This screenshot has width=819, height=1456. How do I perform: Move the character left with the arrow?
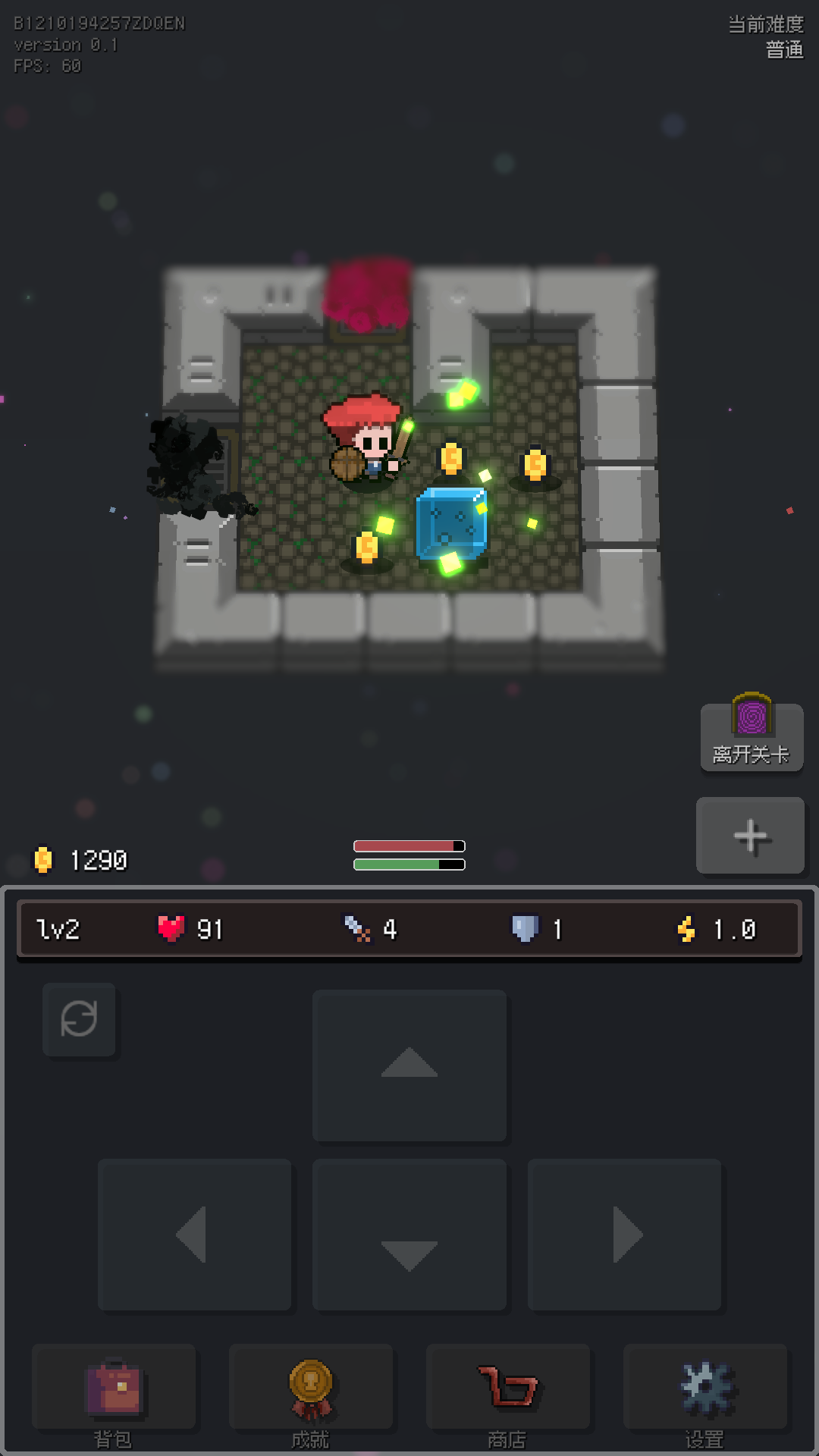pyautogui.click(x=194, y=1235)
